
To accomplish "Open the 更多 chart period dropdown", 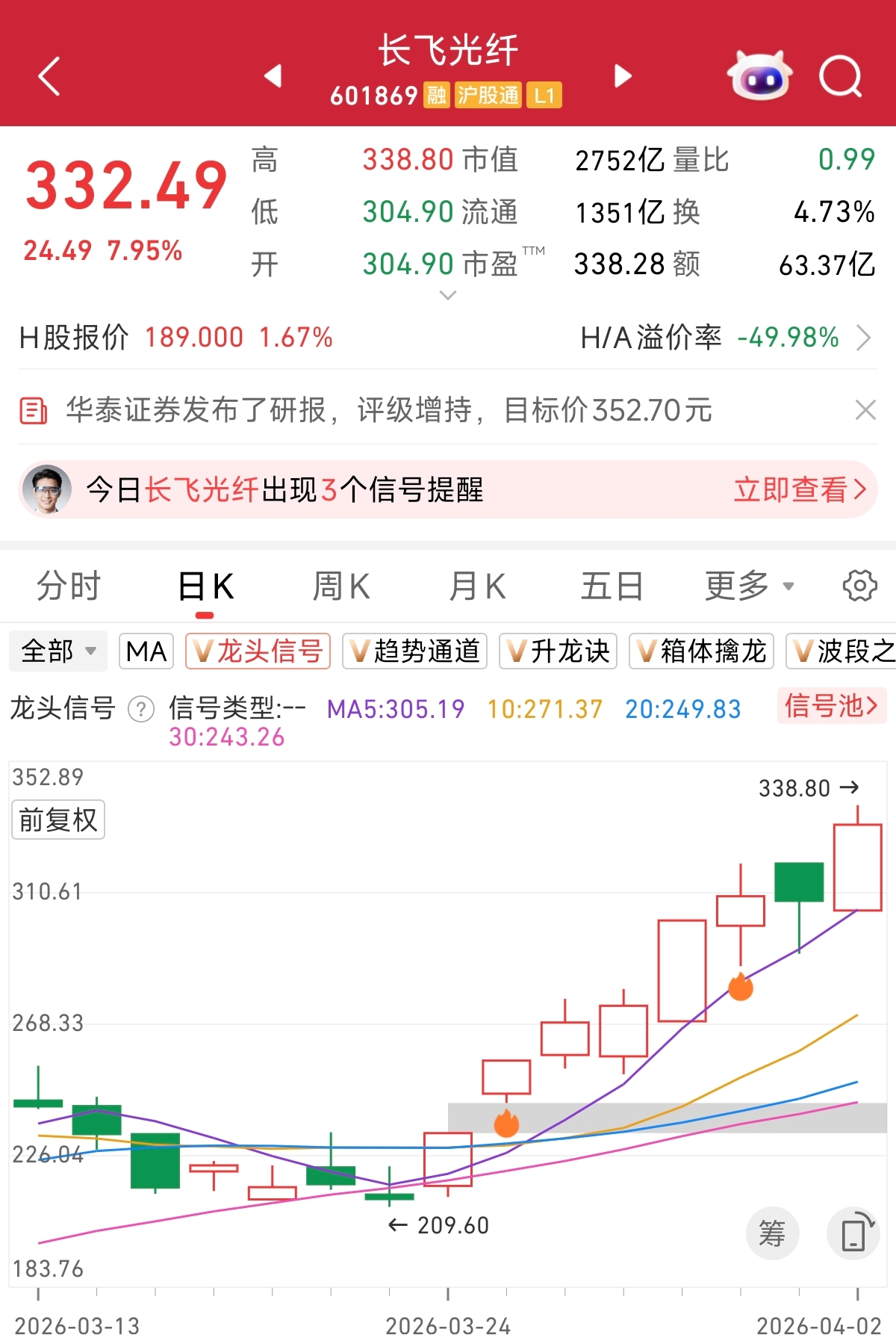I will click(x=749, y=586).
